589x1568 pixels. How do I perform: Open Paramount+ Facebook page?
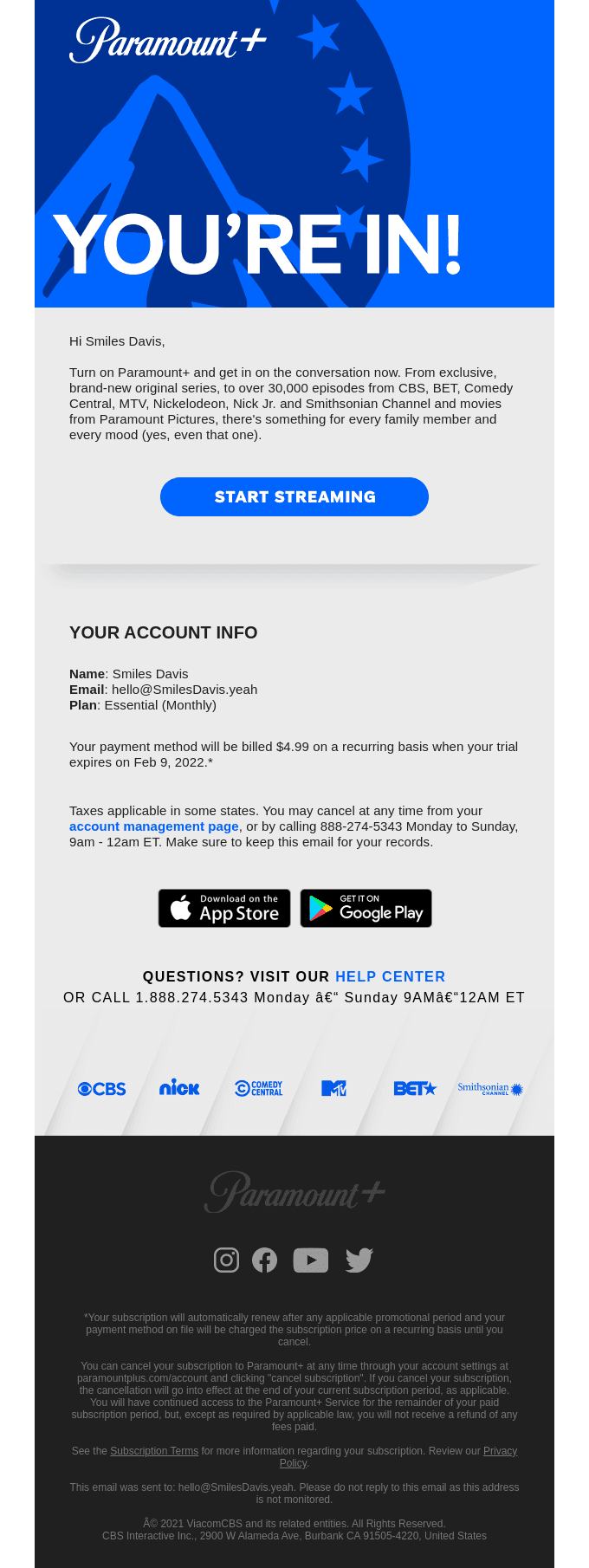click(264, 1260)
